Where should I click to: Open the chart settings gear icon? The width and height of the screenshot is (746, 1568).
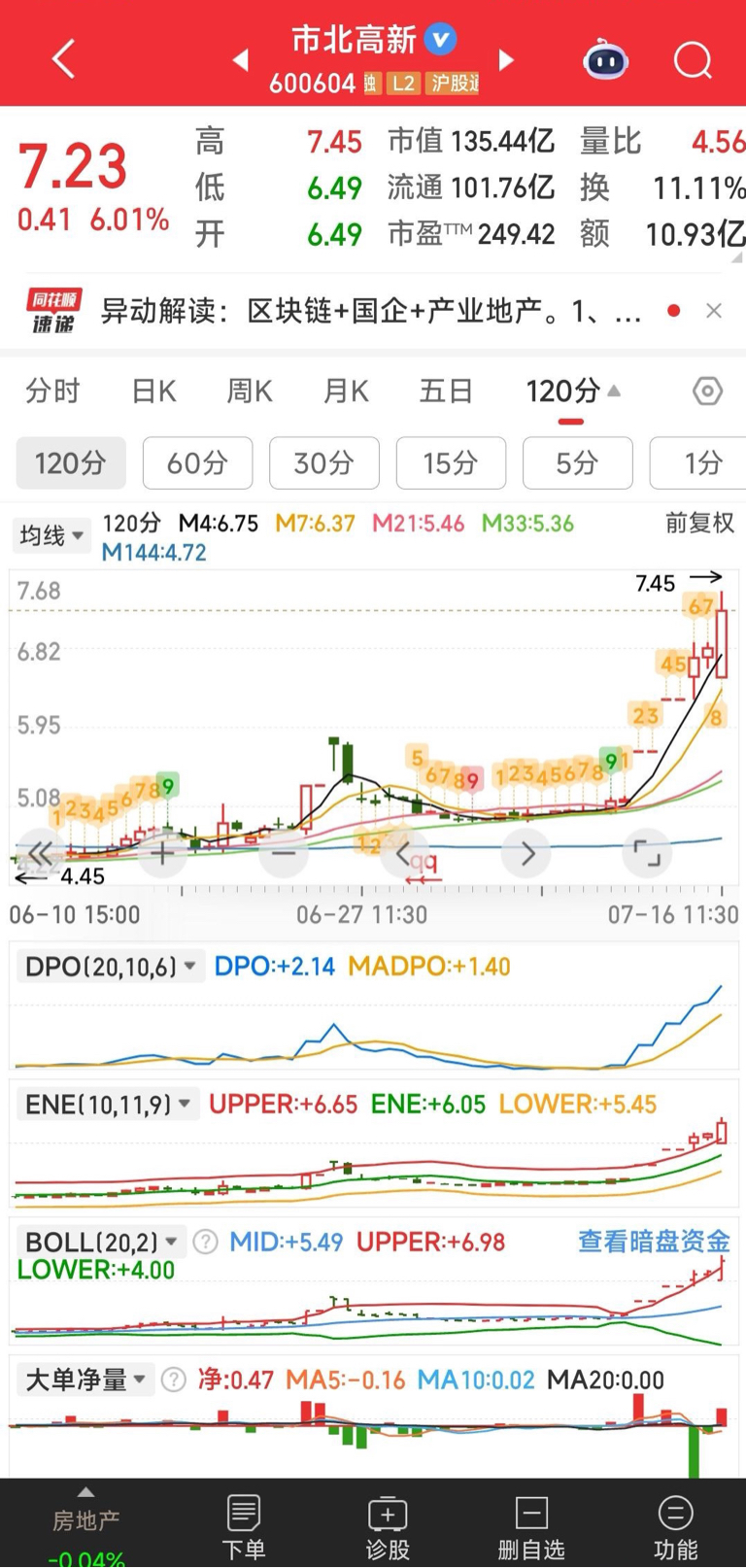[x=707, y=391]
